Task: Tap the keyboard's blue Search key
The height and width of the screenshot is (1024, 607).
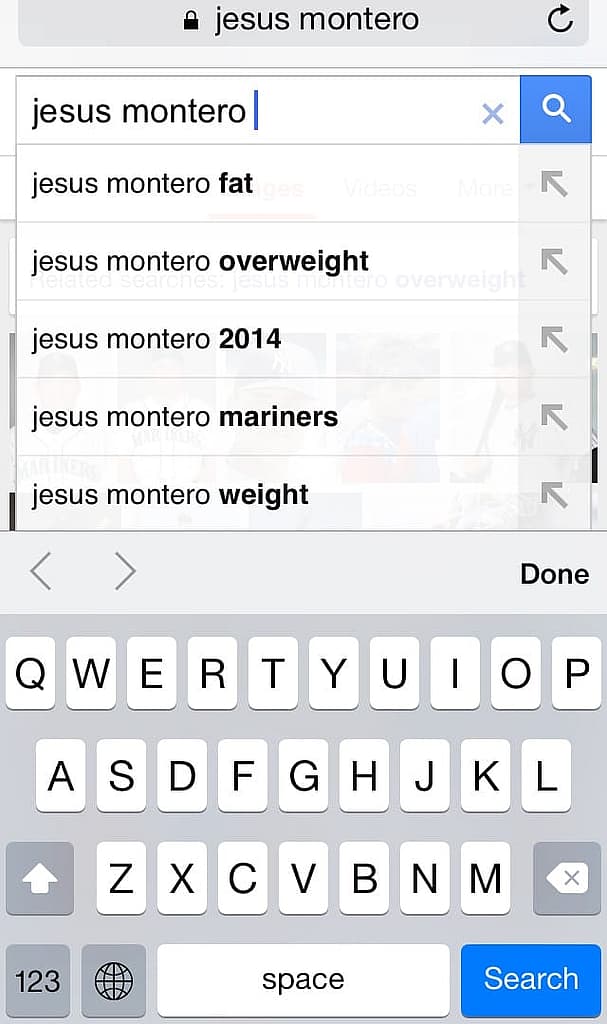Action: tap(531, 980)
